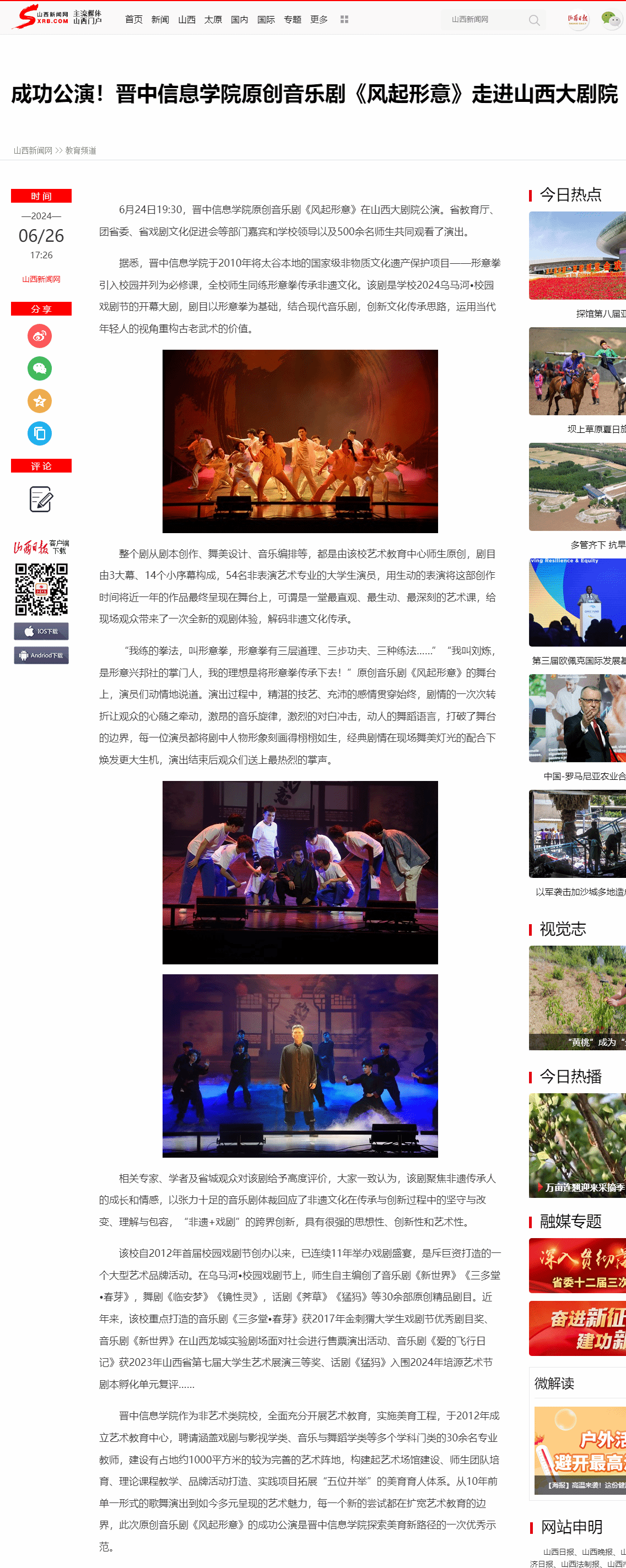Open the grid menu icon
Image resolution: width=626 pixels, height=1568 pixels.
344,19
